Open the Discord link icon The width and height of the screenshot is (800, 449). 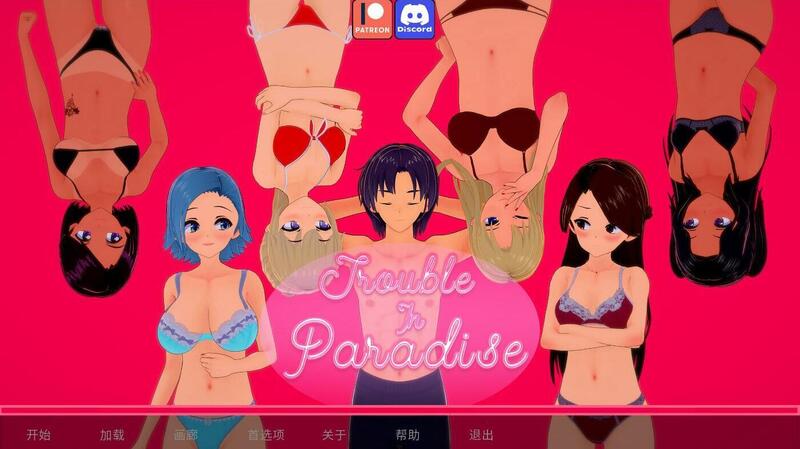414,20
